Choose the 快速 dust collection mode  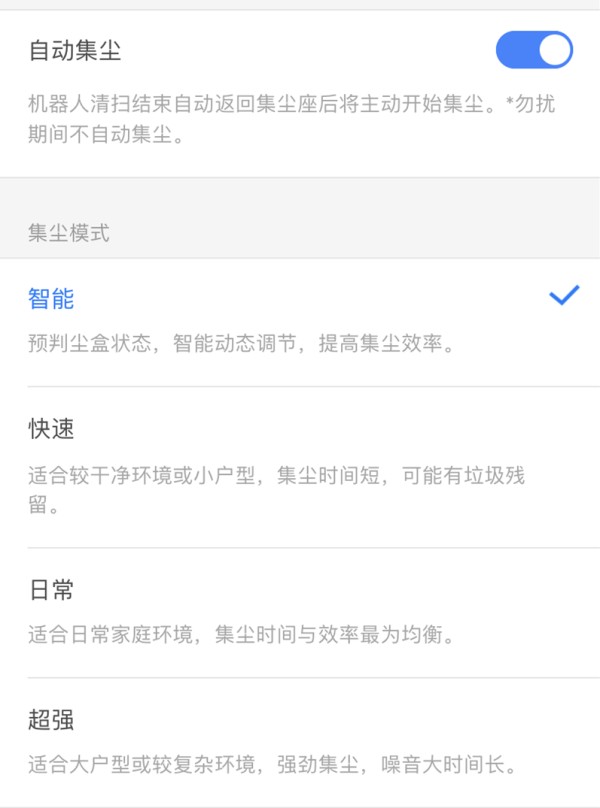click(300, 465)
